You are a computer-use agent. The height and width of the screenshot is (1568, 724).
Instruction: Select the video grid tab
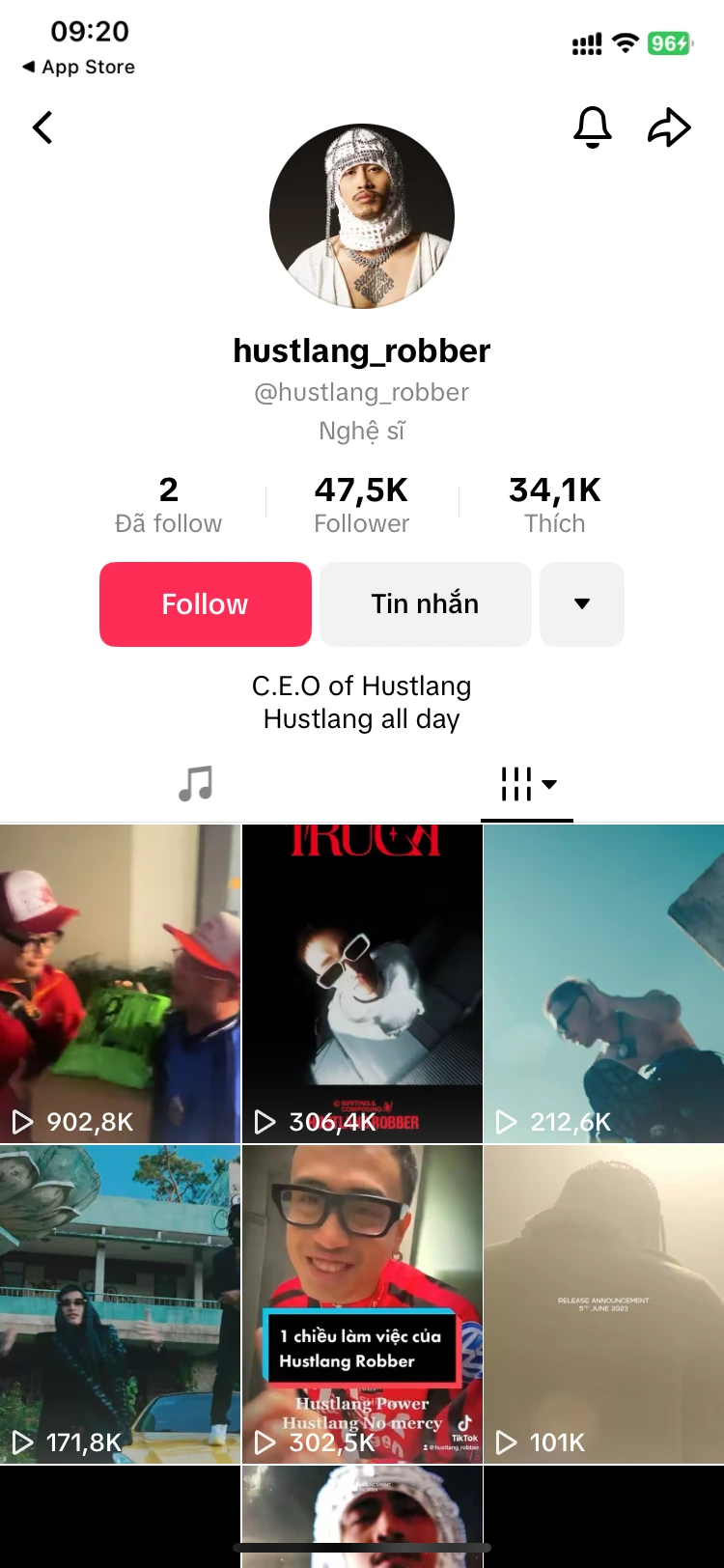(527, 784)
